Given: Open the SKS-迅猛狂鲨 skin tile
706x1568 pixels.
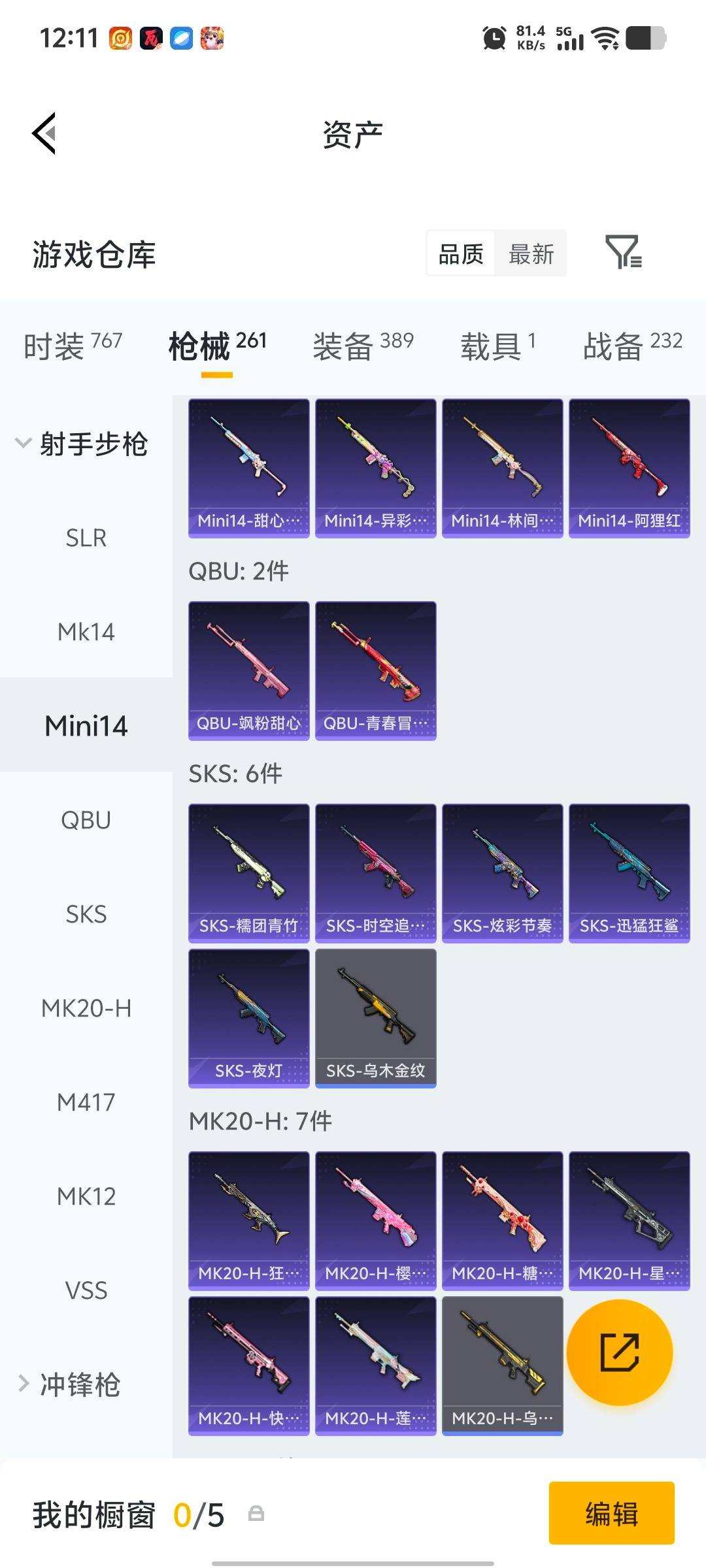Looking at the screenshot, I should pyautogui.click(x=629, y=873).
